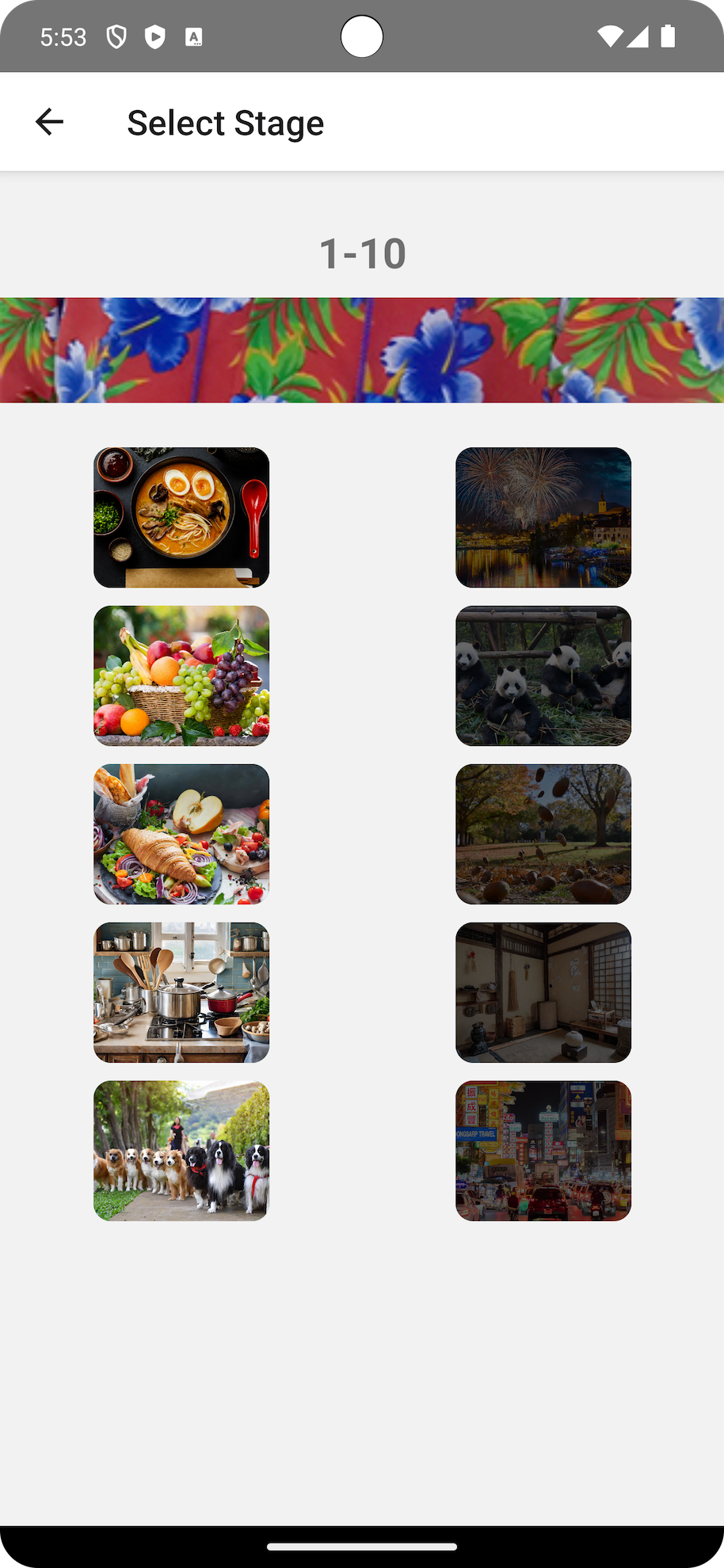Select the Japanese room stage
This screenshot has height=1568, width=724.
[543, 992]
